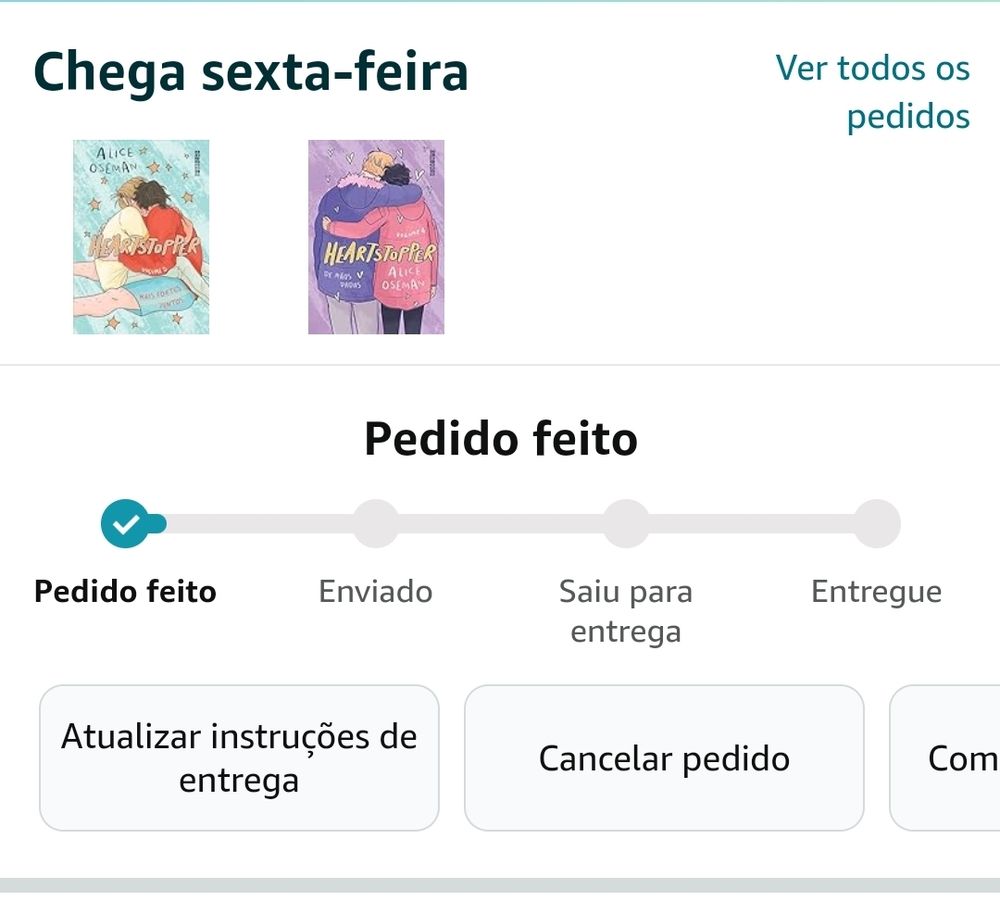1000x902 pixels.
Task: Open the "Ver todos os pedidos" link
Action: tap(873, 92)
